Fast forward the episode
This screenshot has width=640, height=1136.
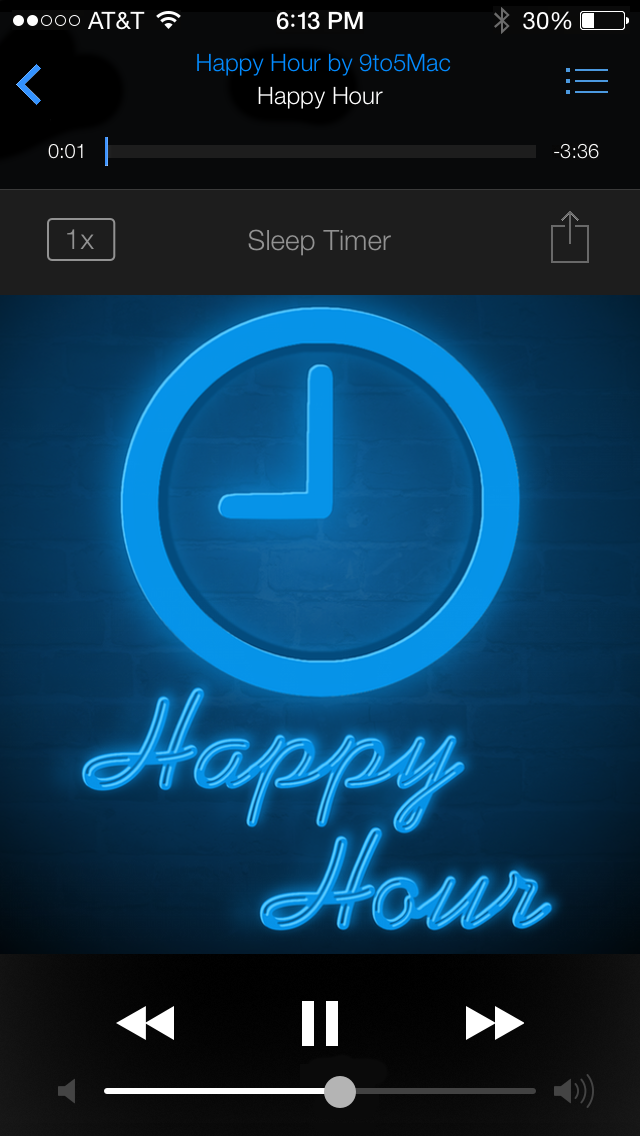pyautogui.click(x=494, y=1023)
